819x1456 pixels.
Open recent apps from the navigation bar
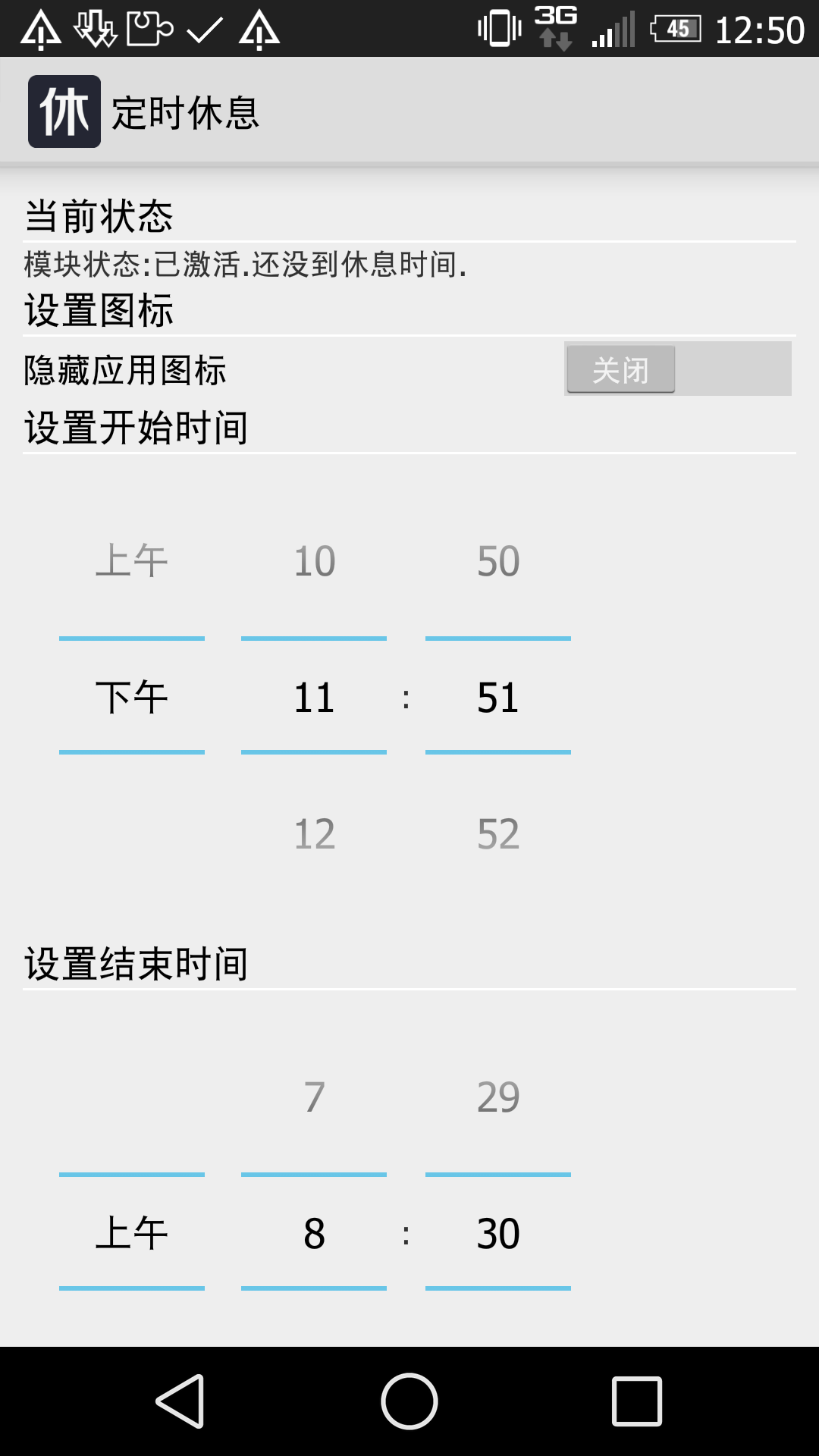[637, 1401]
